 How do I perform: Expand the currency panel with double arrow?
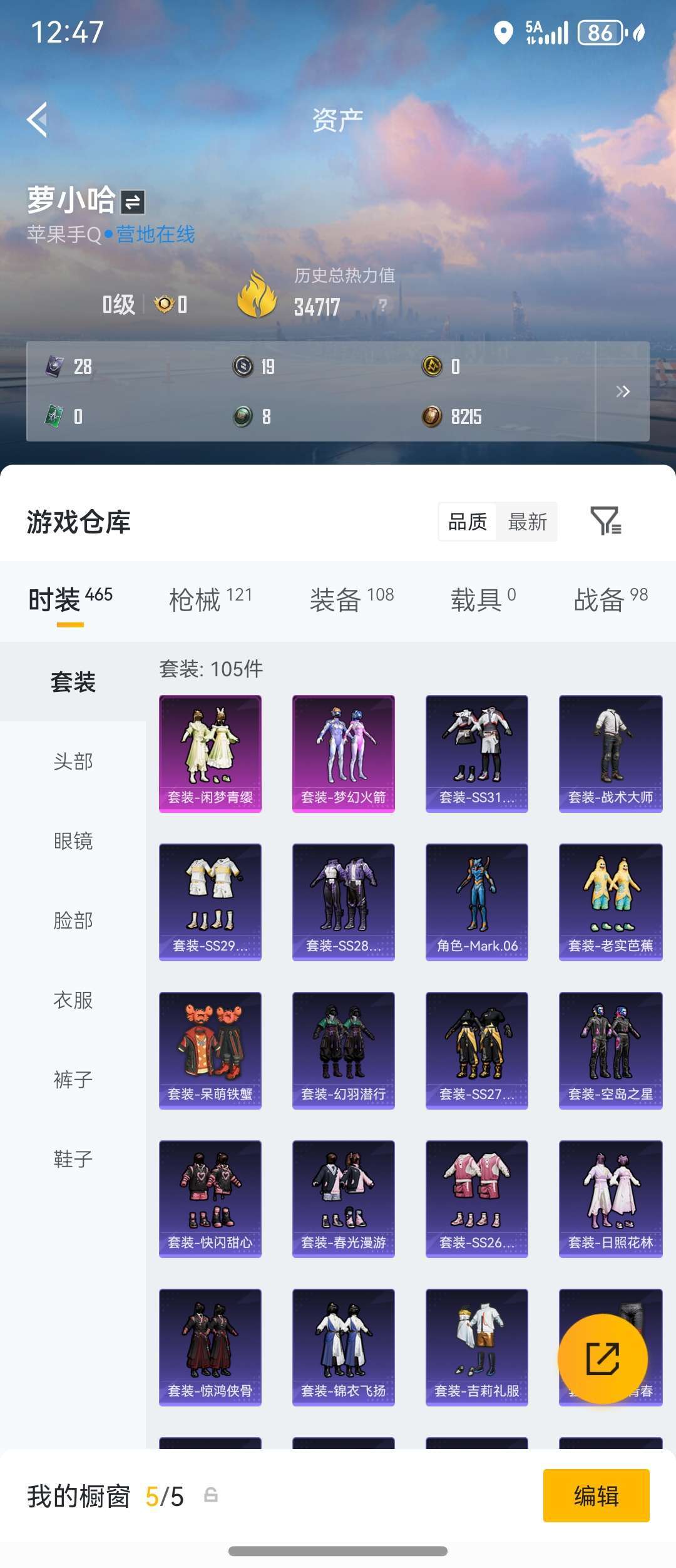pyautogui.click(x=622, y=391)
